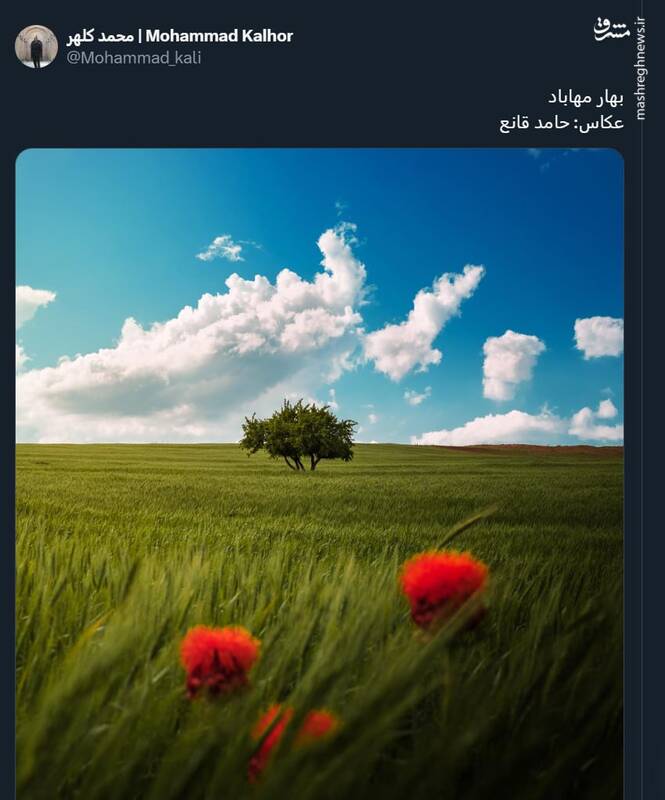This screenshot has width=665, height=800.
Task: Open the @Mohammad_kali profile handle
Action: click(x=134, y=58)
